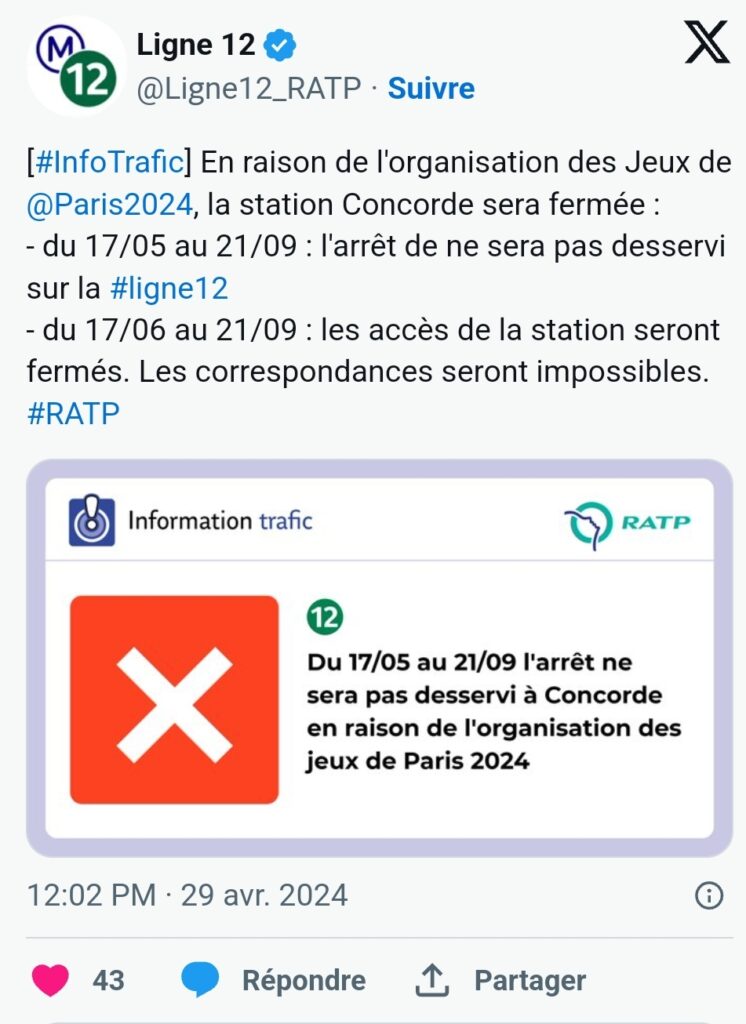Image resolution: width=746 pixels, height=1024 pixels.
Task: Open the @Paris2024 mention
Action: coord(110,204)
